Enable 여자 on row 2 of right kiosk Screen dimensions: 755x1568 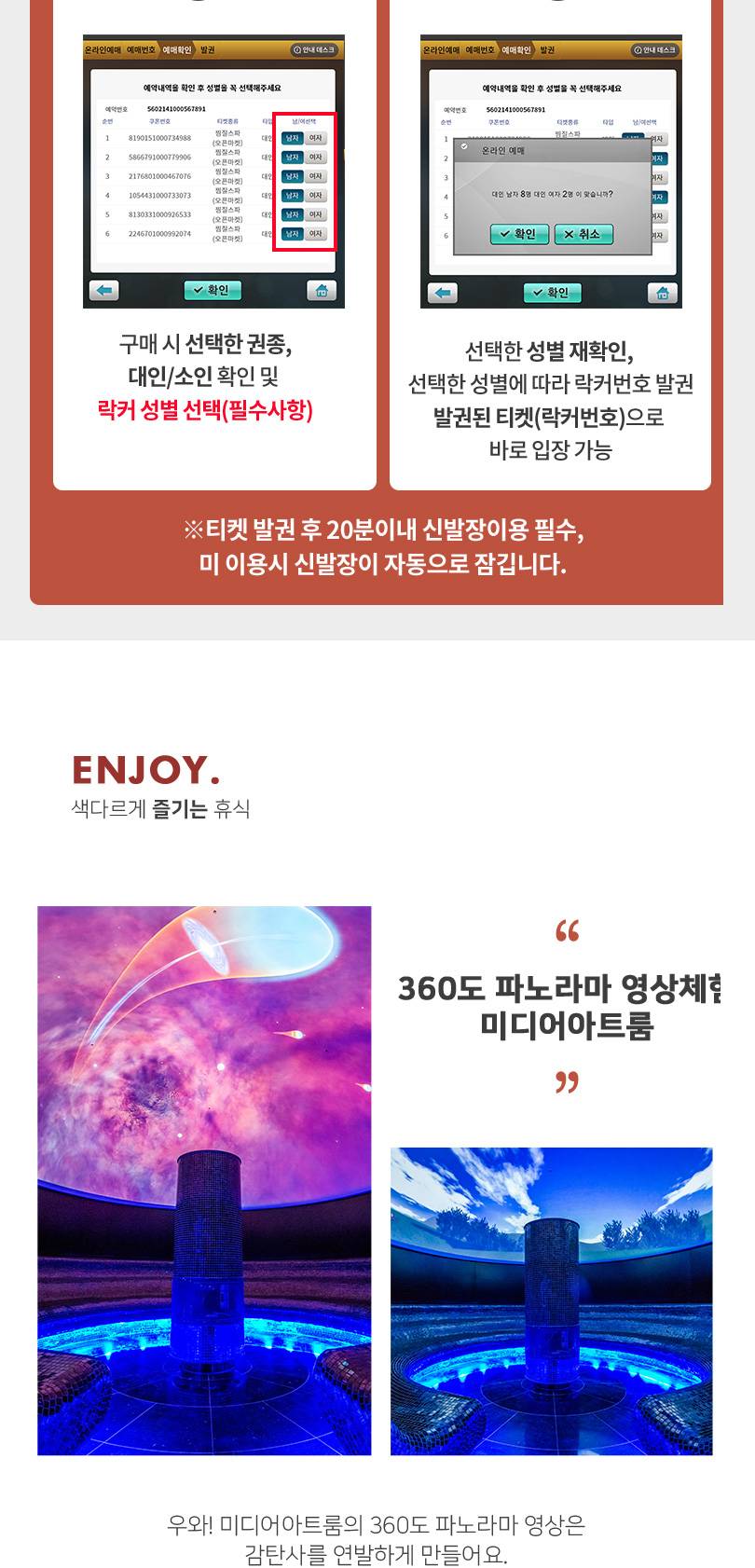(x=661, y=159)
